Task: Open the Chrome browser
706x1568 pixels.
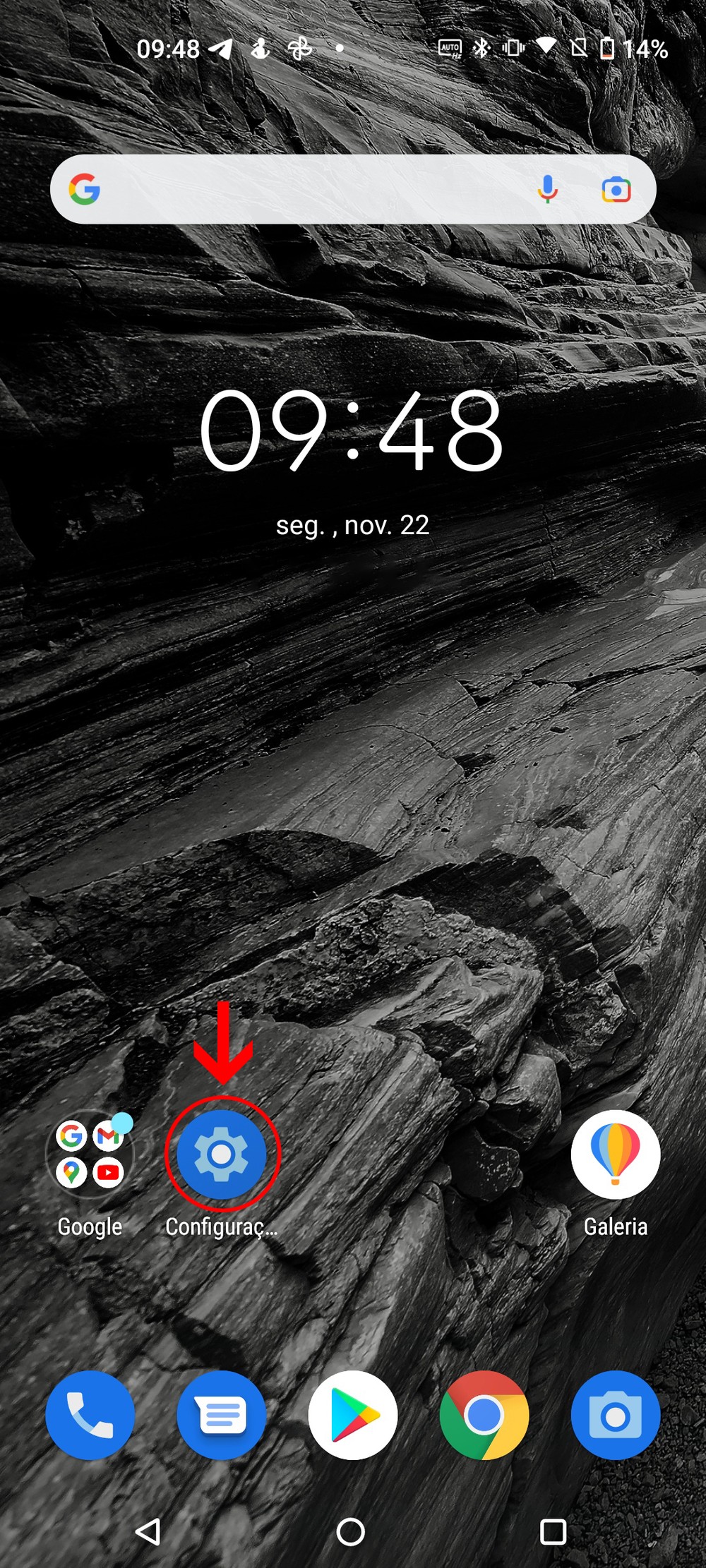Action: coord(484,1415)
